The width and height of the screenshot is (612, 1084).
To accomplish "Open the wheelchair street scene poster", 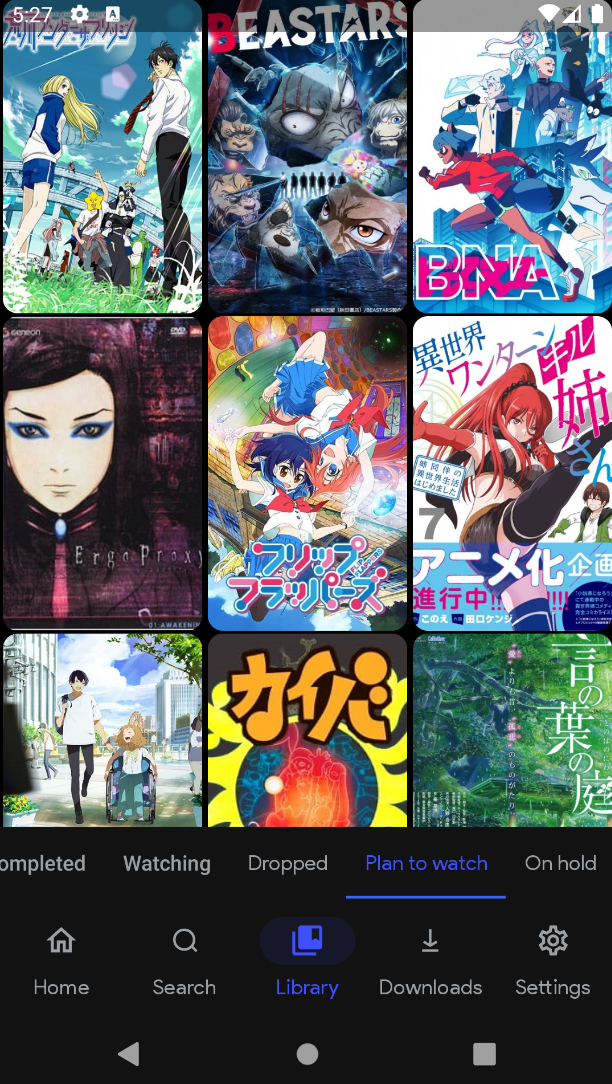I will pyautogui.click(x=102, y=730).
